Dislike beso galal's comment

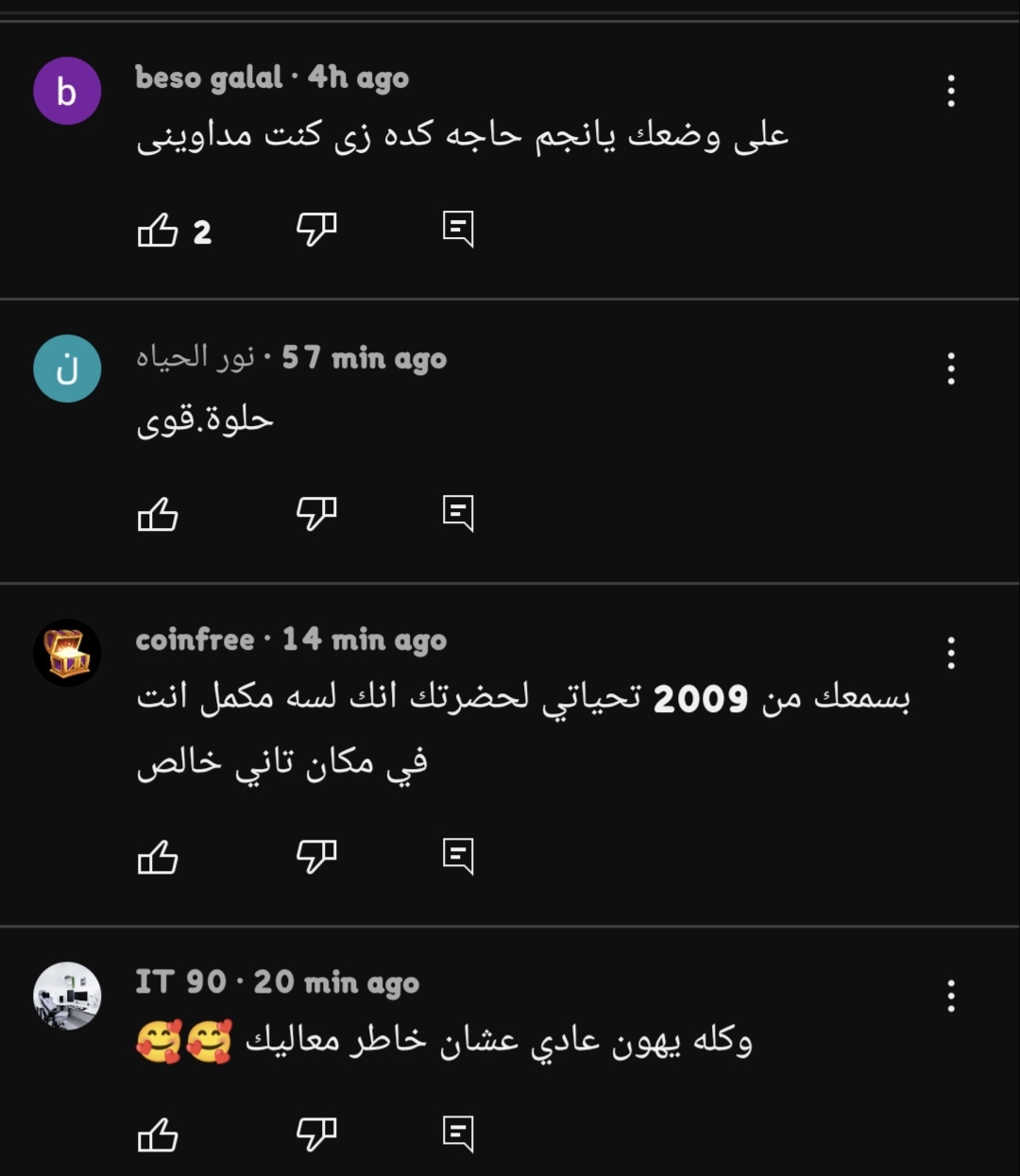(x=316, y=230)
